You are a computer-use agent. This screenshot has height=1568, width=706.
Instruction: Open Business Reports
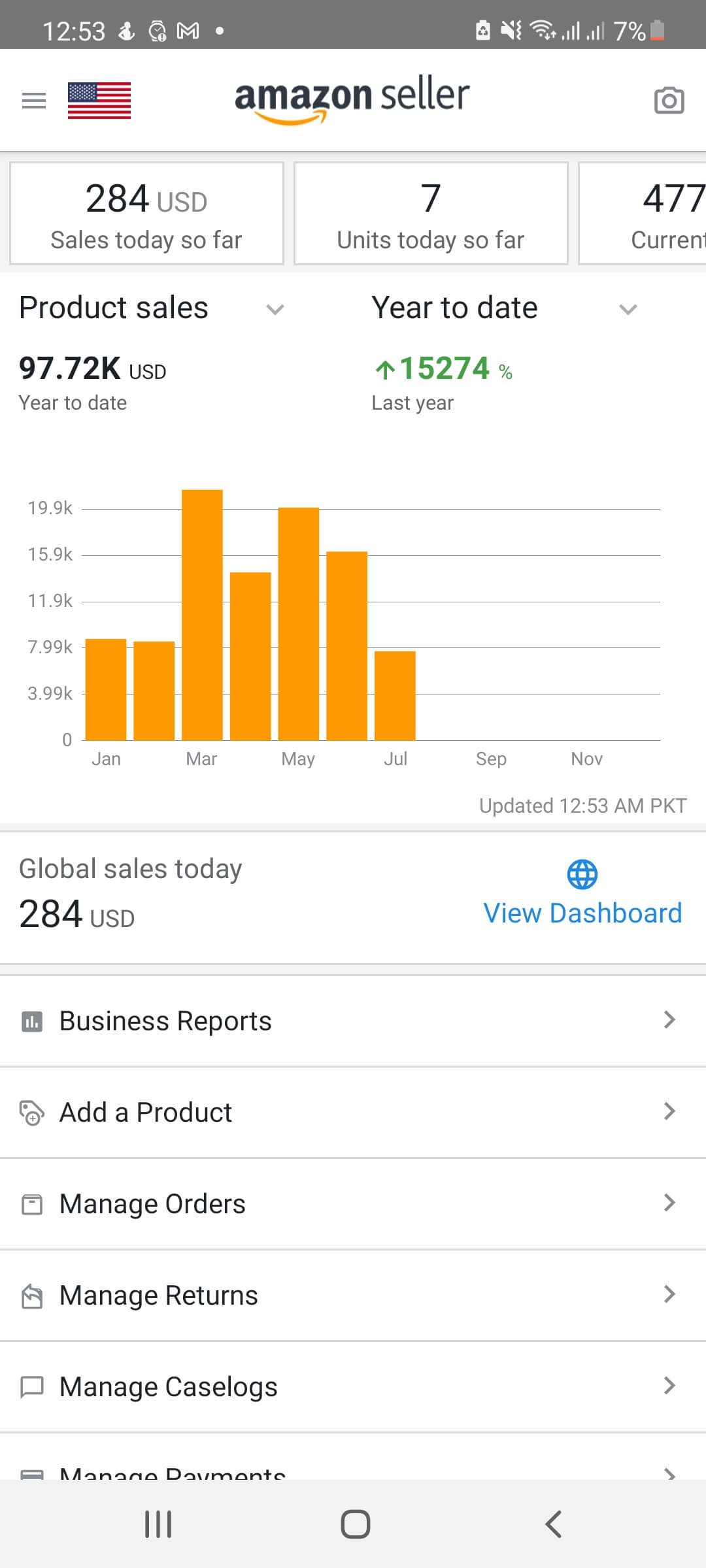pos(353,1021)
